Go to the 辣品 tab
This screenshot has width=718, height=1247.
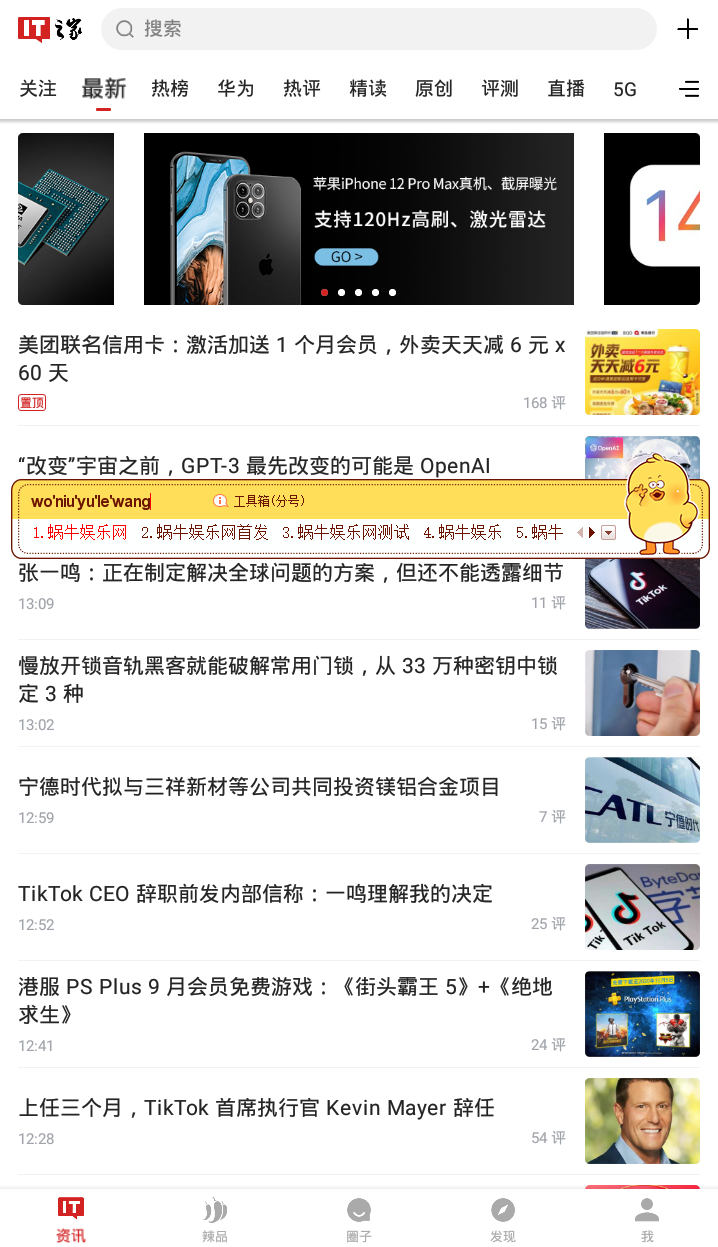(215, 1220)
